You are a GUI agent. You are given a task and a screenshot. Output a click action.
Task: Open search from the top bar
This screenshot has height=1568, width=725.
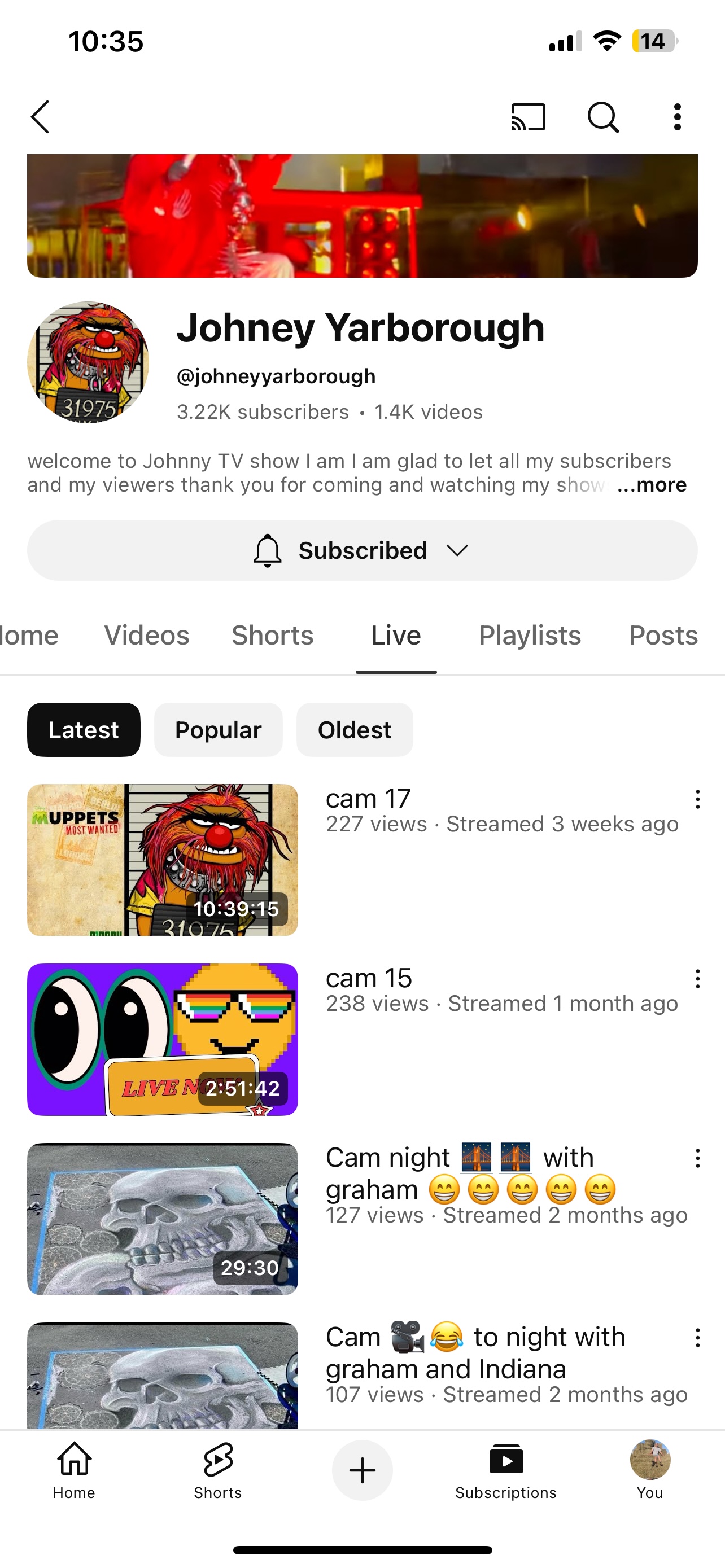point(602,117)
